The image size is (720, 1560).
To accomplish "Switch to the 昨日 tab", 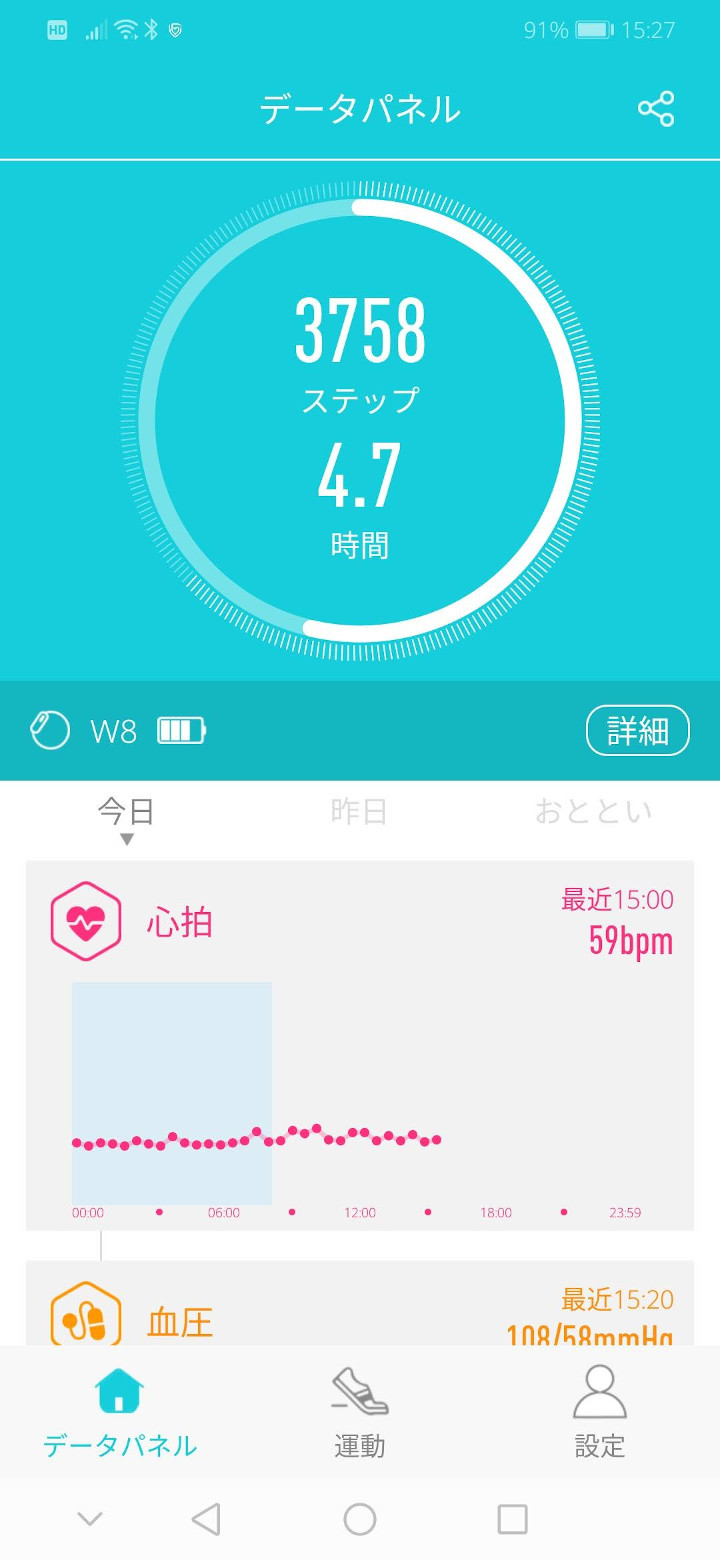I will [359, 811].
